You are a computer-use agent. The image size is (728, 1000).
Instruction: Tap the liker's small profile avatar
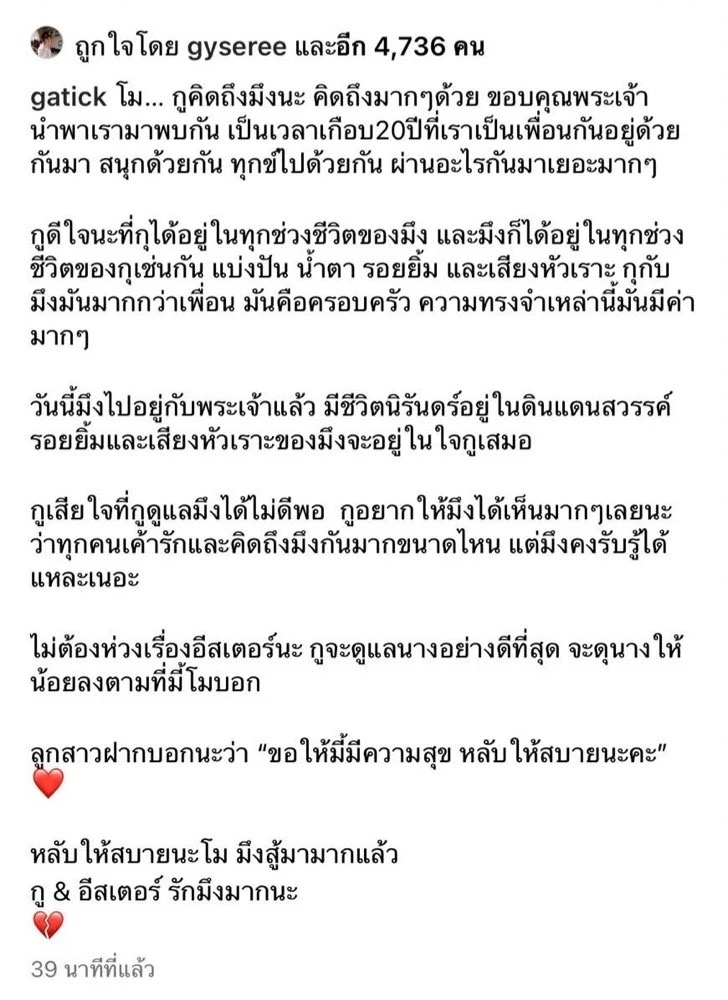point(47,43)
